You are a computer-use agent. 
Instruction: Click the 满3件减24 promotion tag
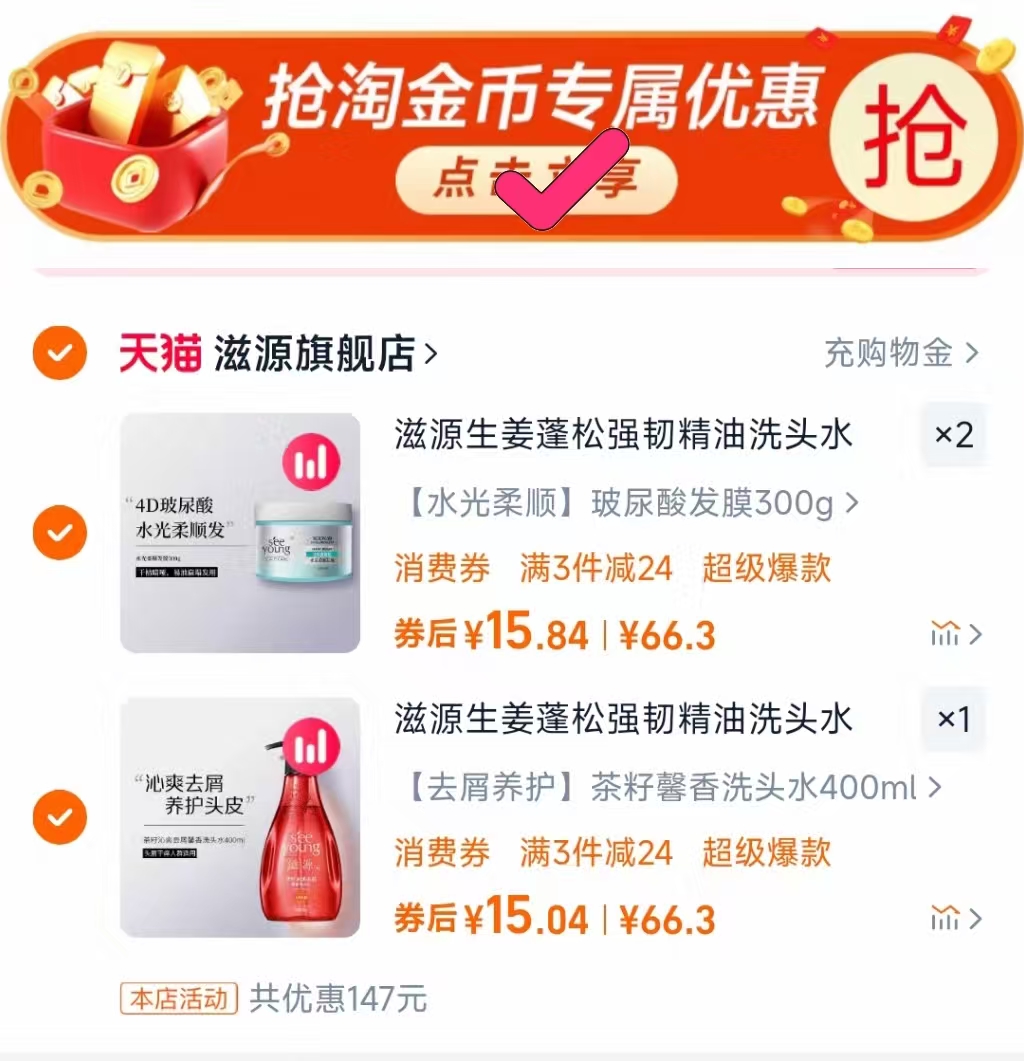[x=592, y=568]
